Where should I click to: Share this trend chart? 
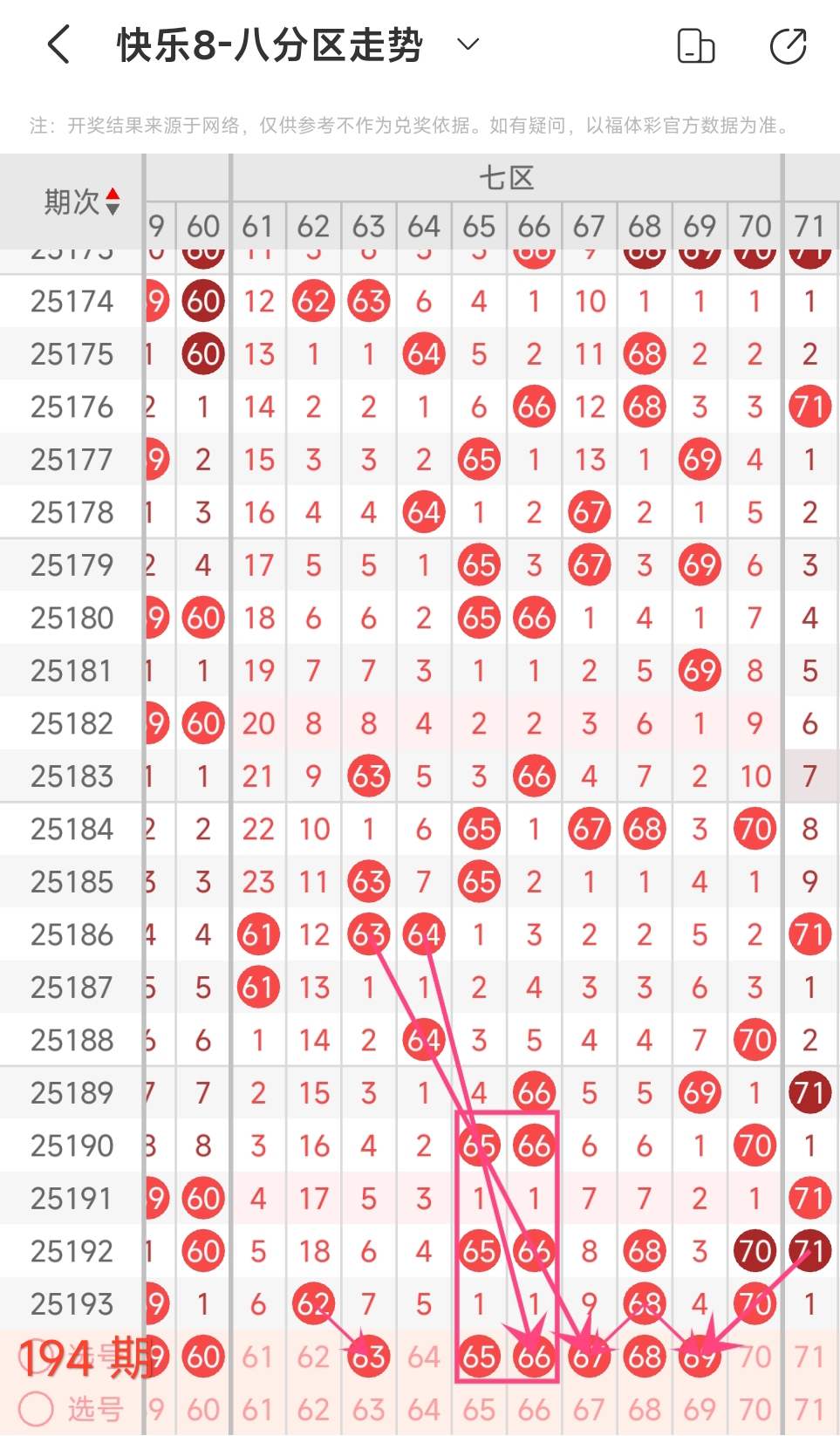(x=788, y=46)
